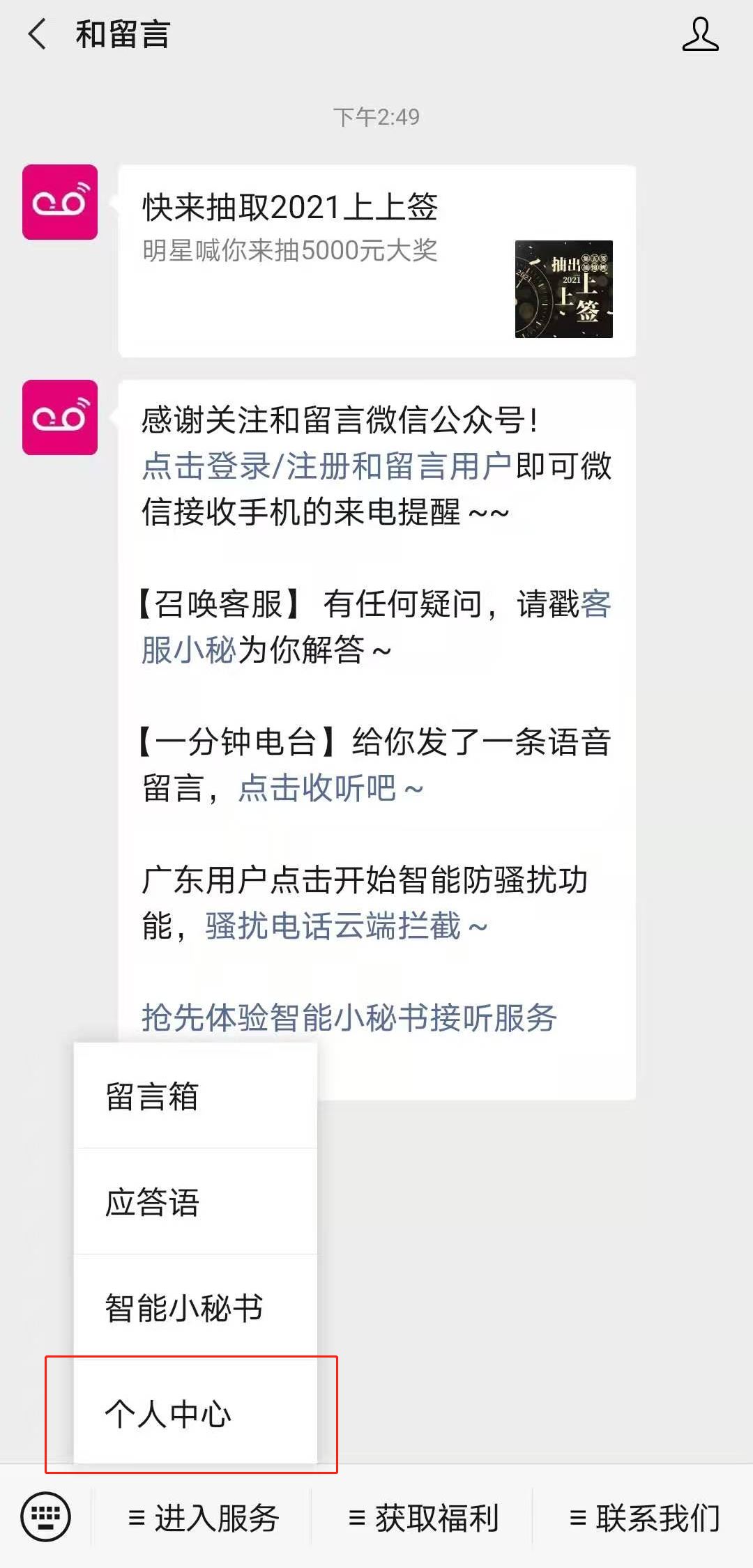Screen dimensions: 753x1568
Task: Select 留言箱 from the popup menu
Action: pos(195,1096)
